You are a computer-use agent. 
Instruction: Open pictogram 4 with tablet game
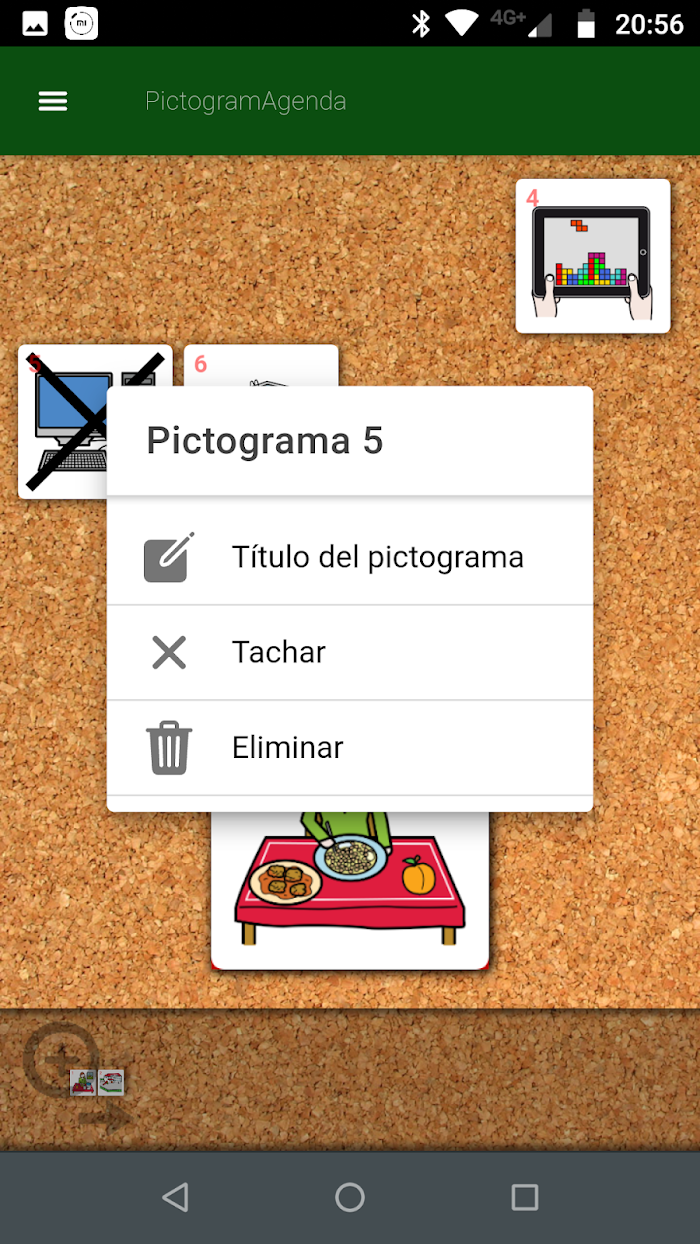(x=593, y=256)
